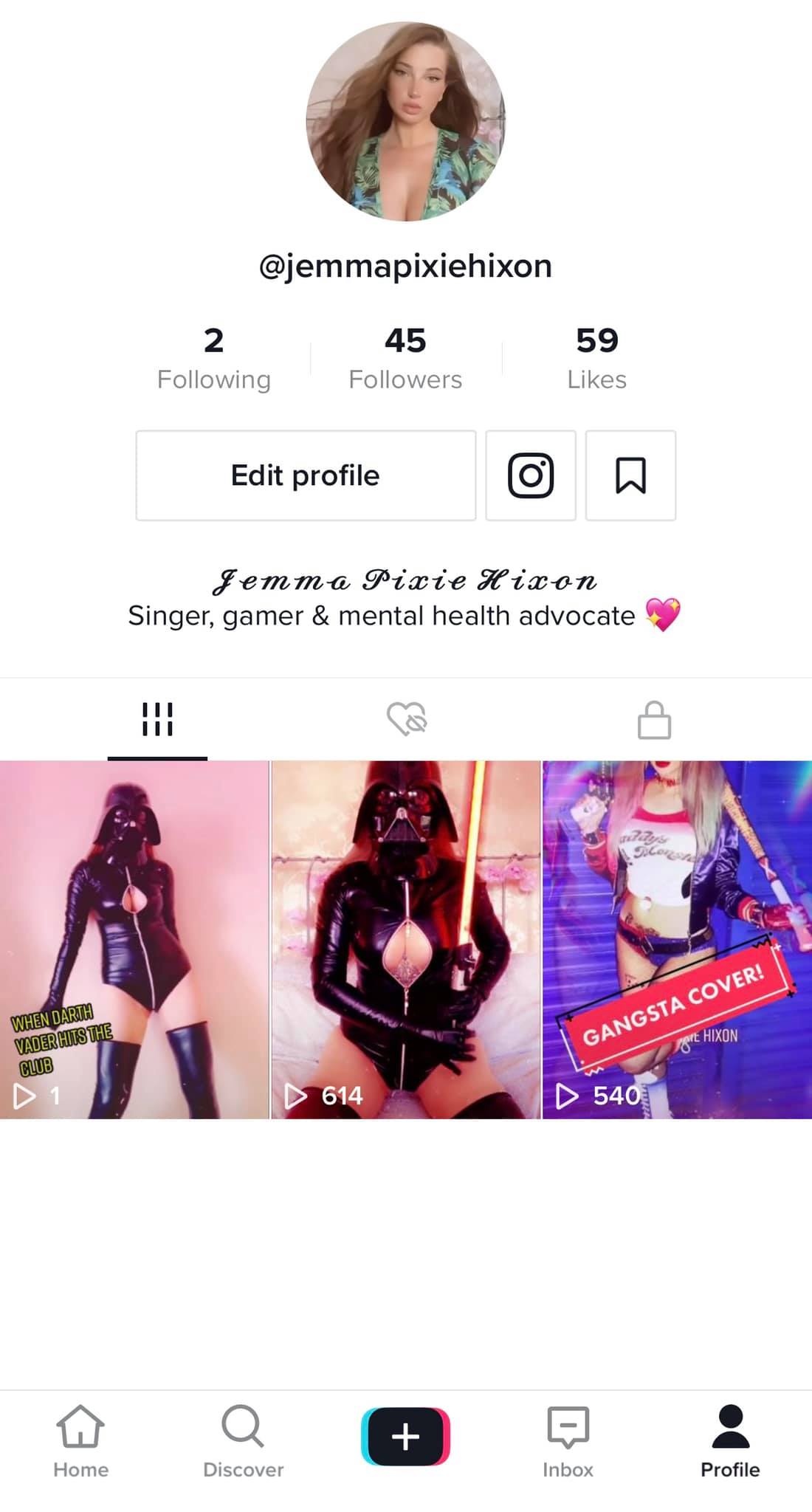Switch to the Discover tab
Screen dimensions: 812x1512
pyautogui.click(x=244, y=1442)
